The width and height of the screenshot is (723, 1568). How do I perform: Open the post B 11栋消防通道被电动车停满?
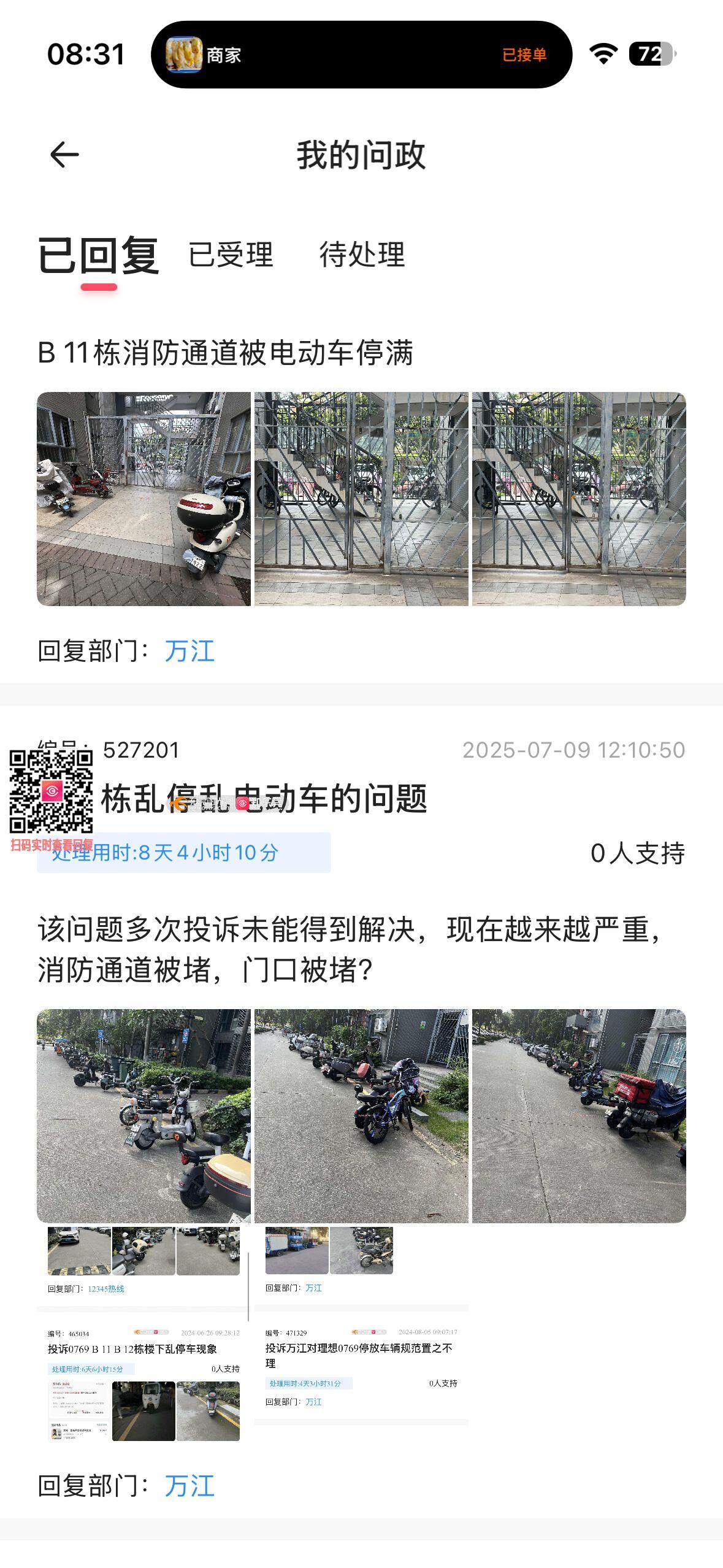click(x=226, y=353)
